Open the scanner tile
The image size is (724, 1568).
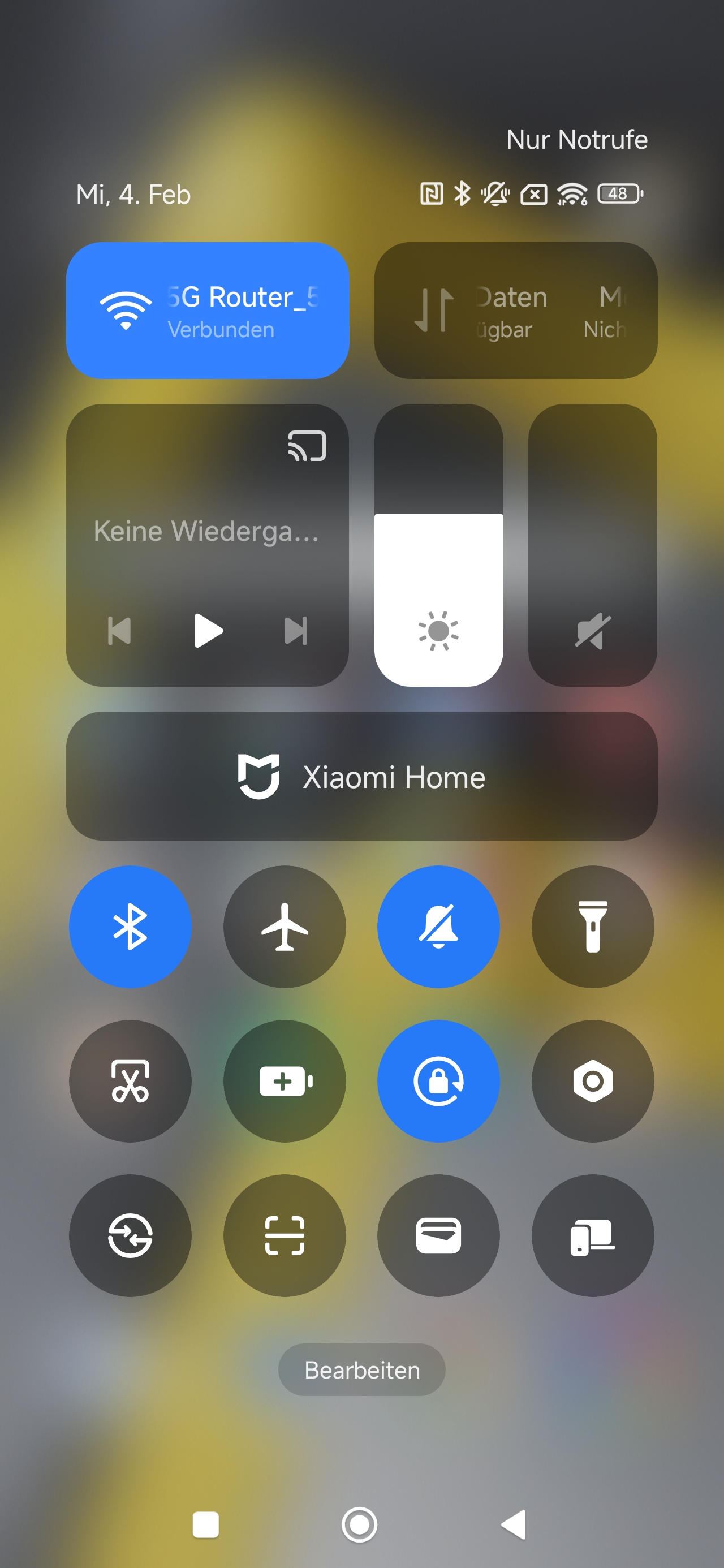(285, 1235)
